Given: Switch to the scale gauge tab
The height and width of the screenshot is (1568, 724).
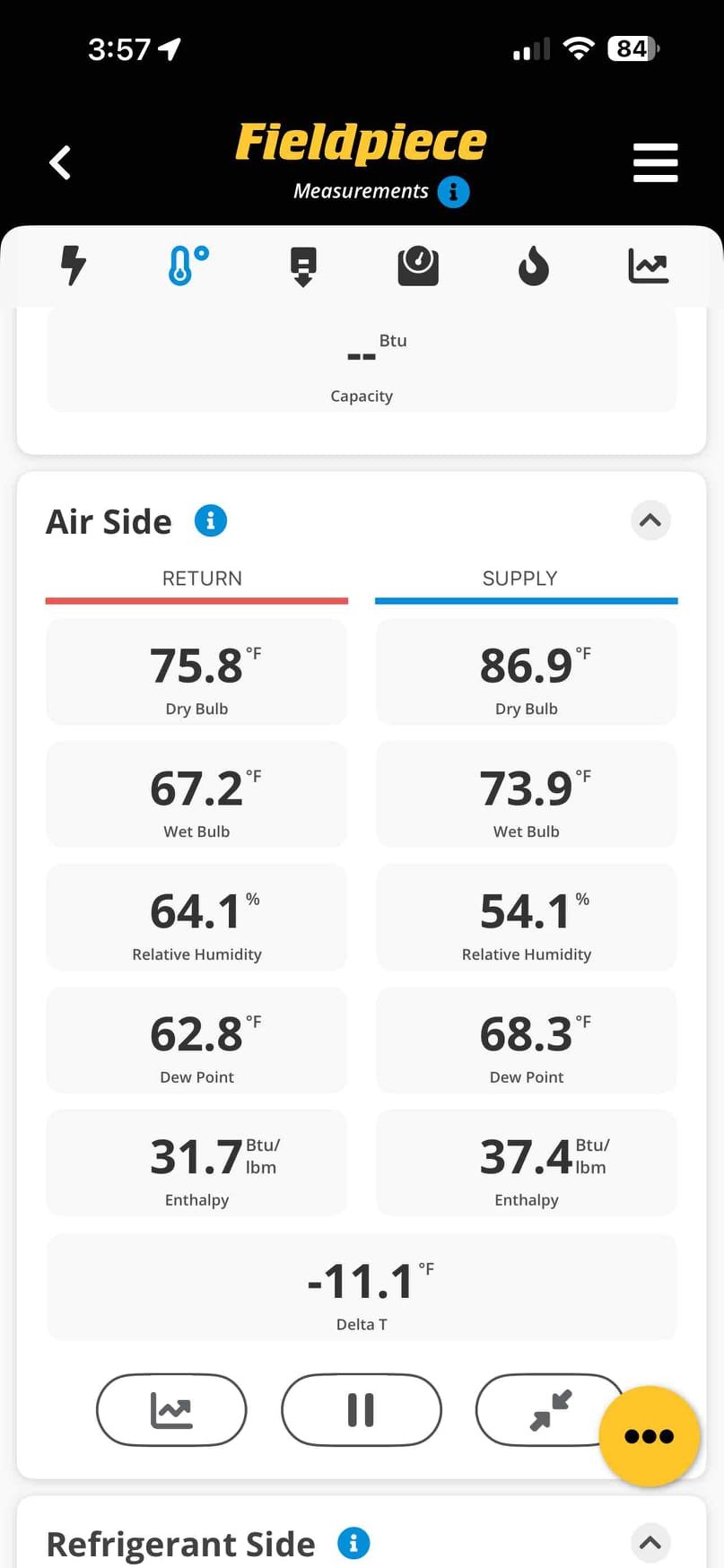Looking at the screenshot, I should (418, 266).
